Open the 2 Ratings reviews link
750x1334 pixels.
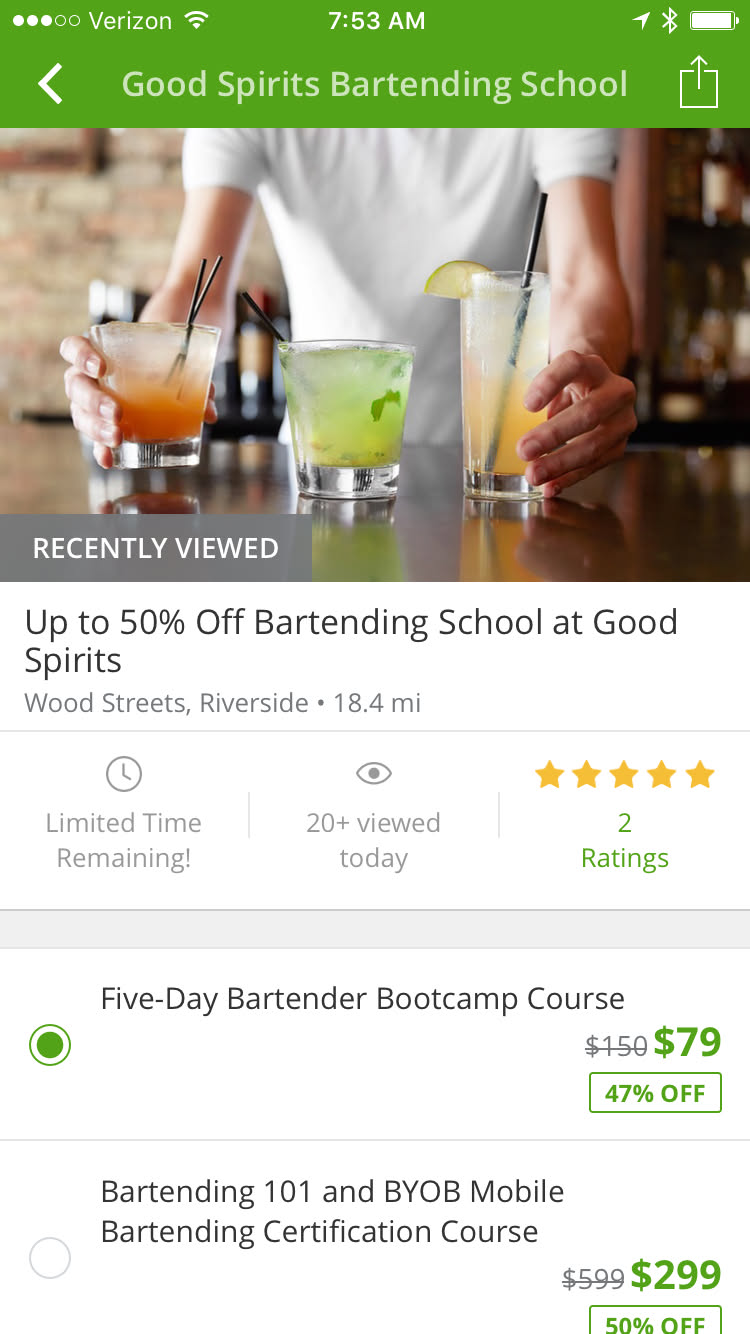click(x=624, y=840)
